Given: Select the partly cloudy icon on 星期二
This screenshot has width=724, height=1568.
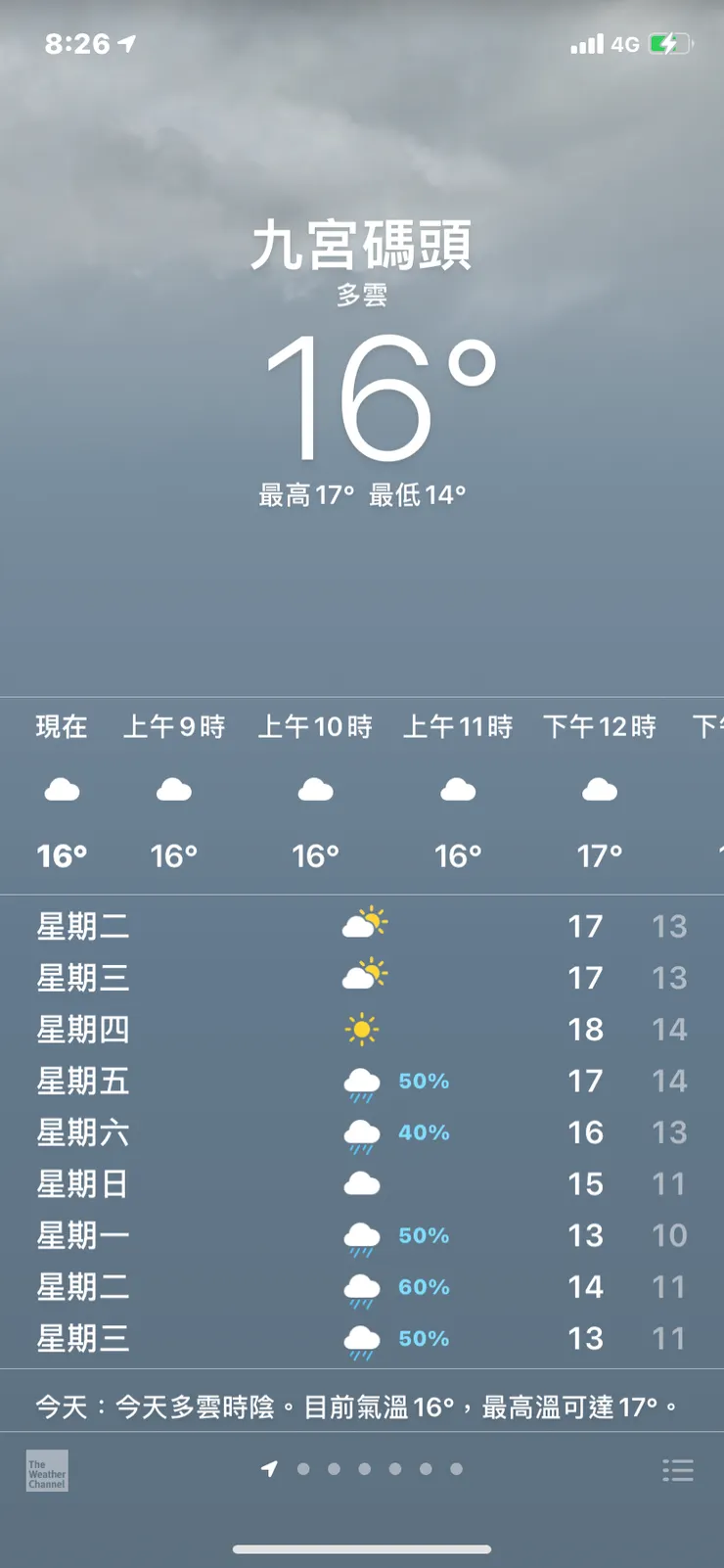Looking at the screenshot, I should (363, 926).
